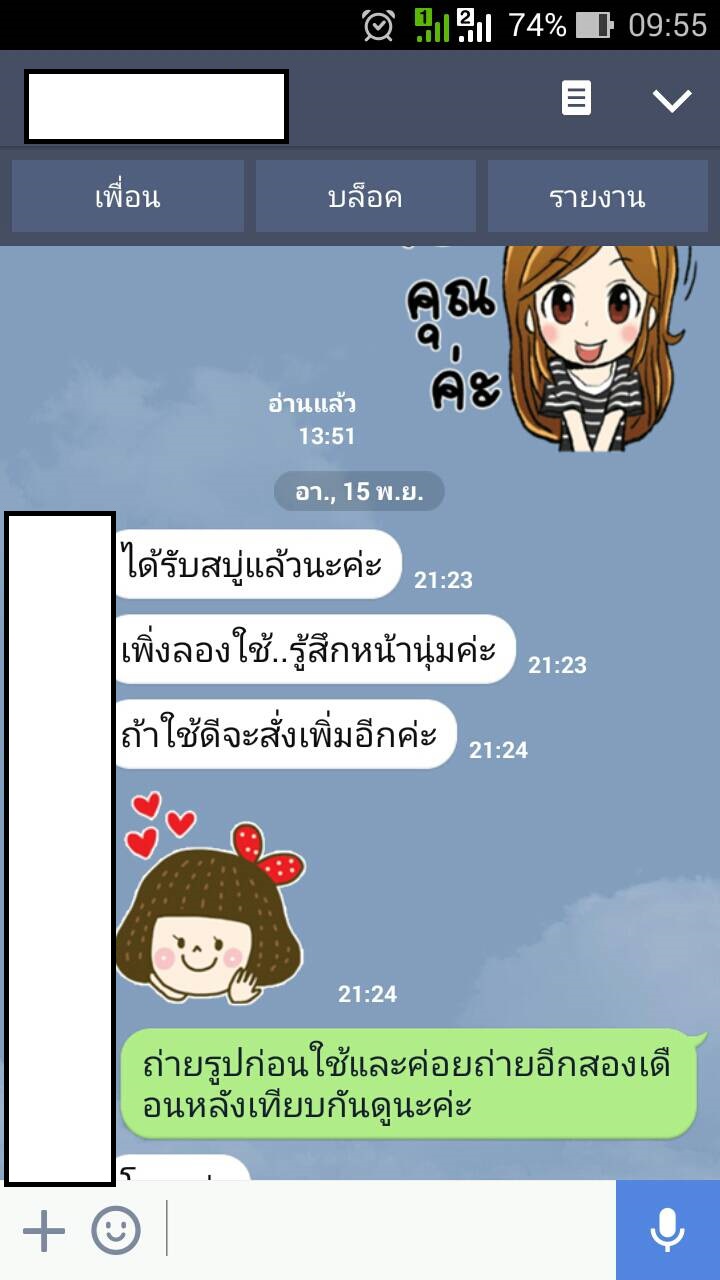Tap the บล็อค (block) button
Screen dimensions: 720x1280
pyautogui.click(x=365, y=197)
